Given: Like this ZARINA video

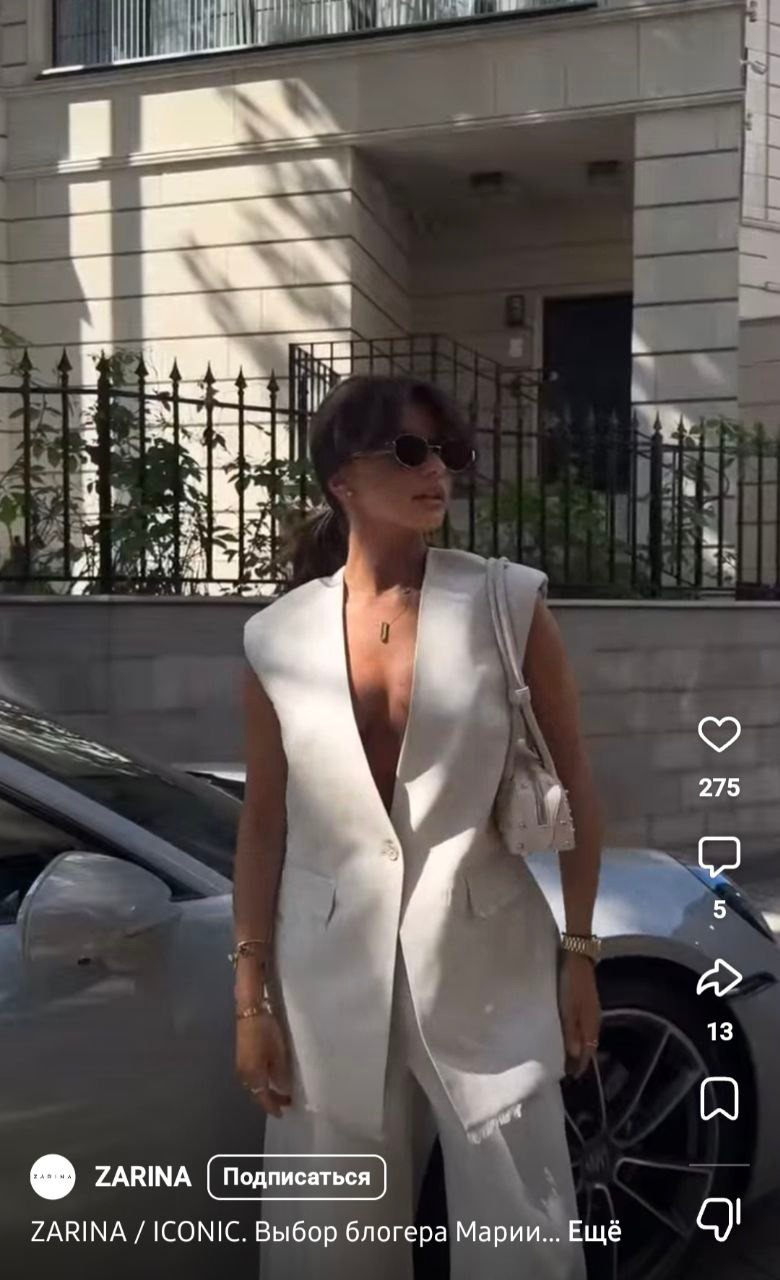Looking at the screenshot, I should (x=719, y=735).
